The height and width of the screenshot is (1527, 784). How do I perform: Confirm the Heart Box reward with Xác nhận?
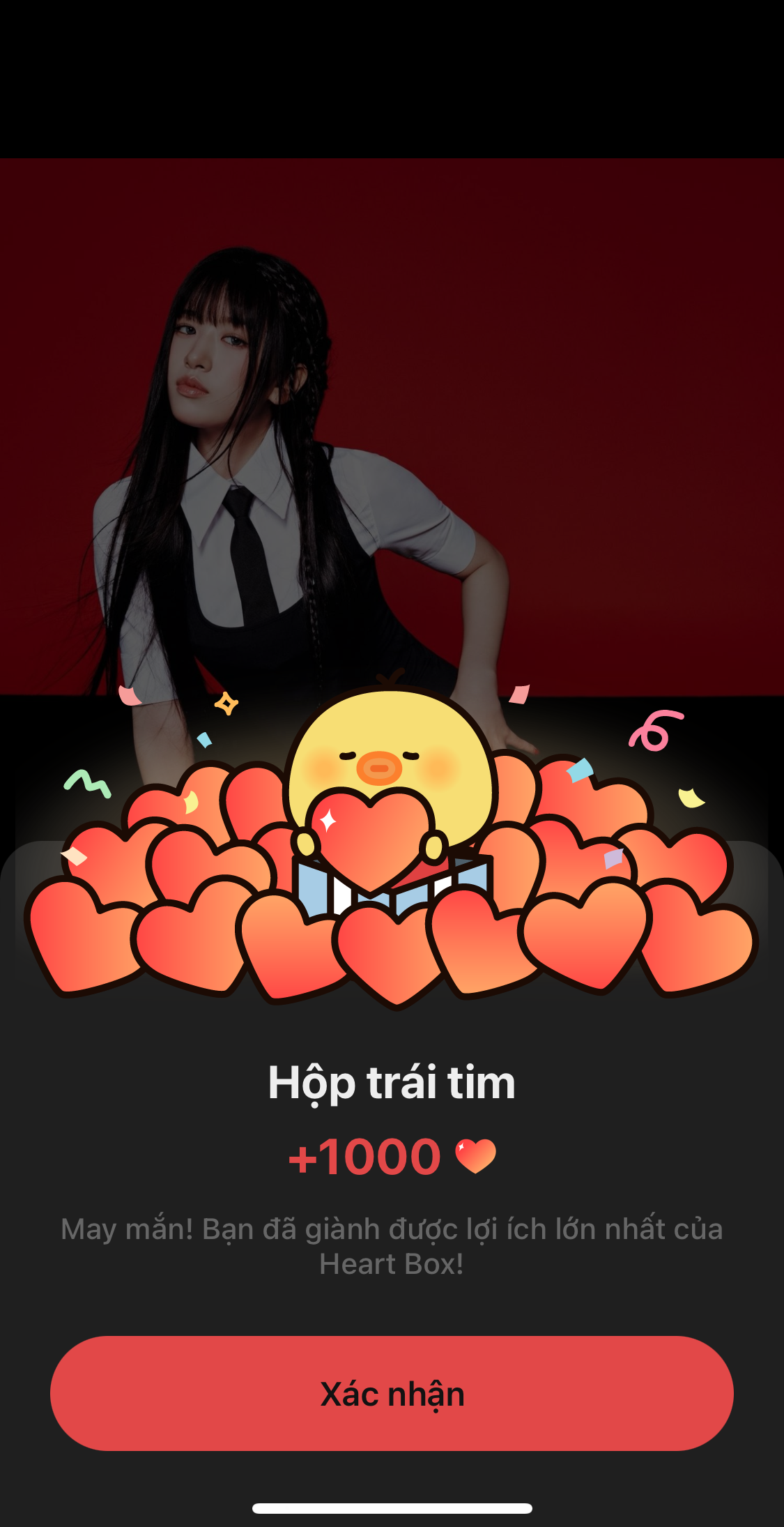(392, 1393)
